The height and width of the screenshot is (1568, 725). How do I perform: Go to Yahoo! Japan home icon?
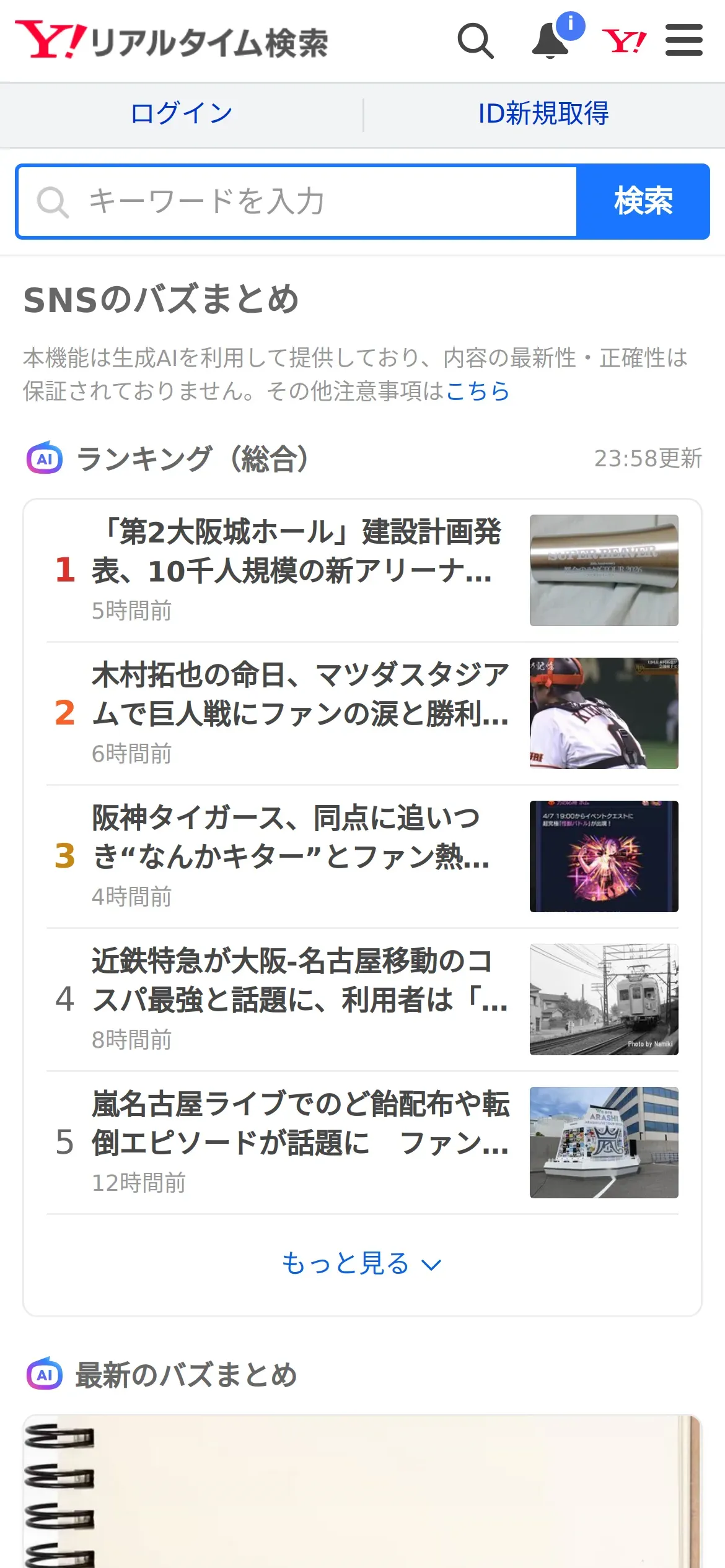[x=624, y=41]
